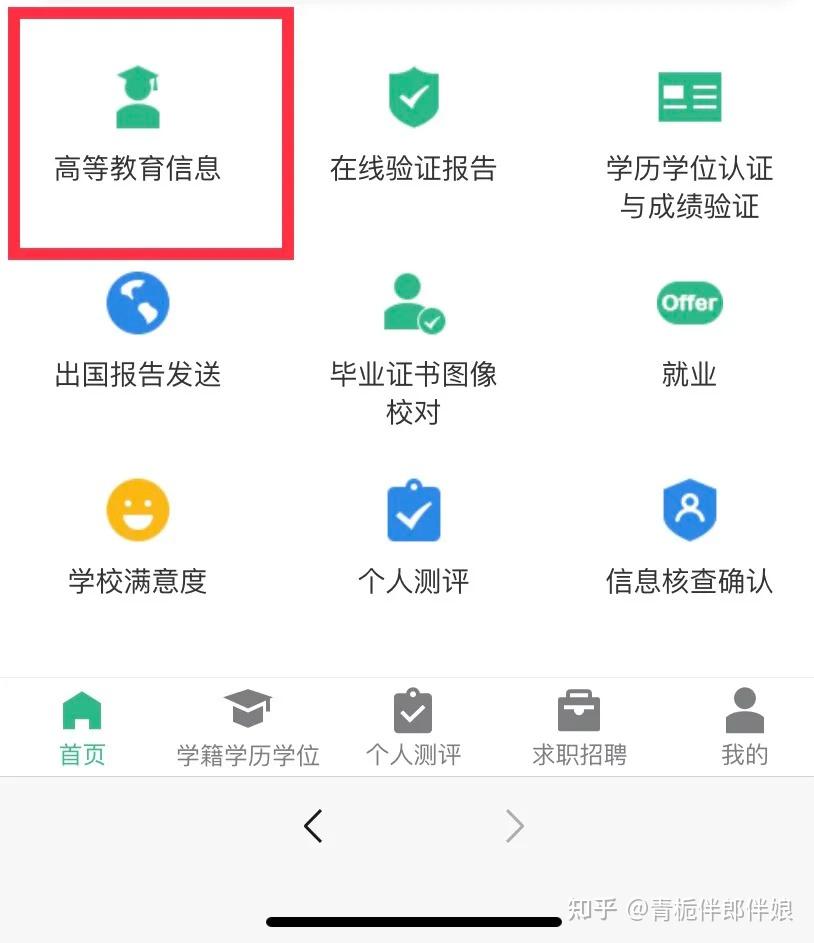
Task: Go back with the browser back arrow
Action: click(x=313, y=826)
